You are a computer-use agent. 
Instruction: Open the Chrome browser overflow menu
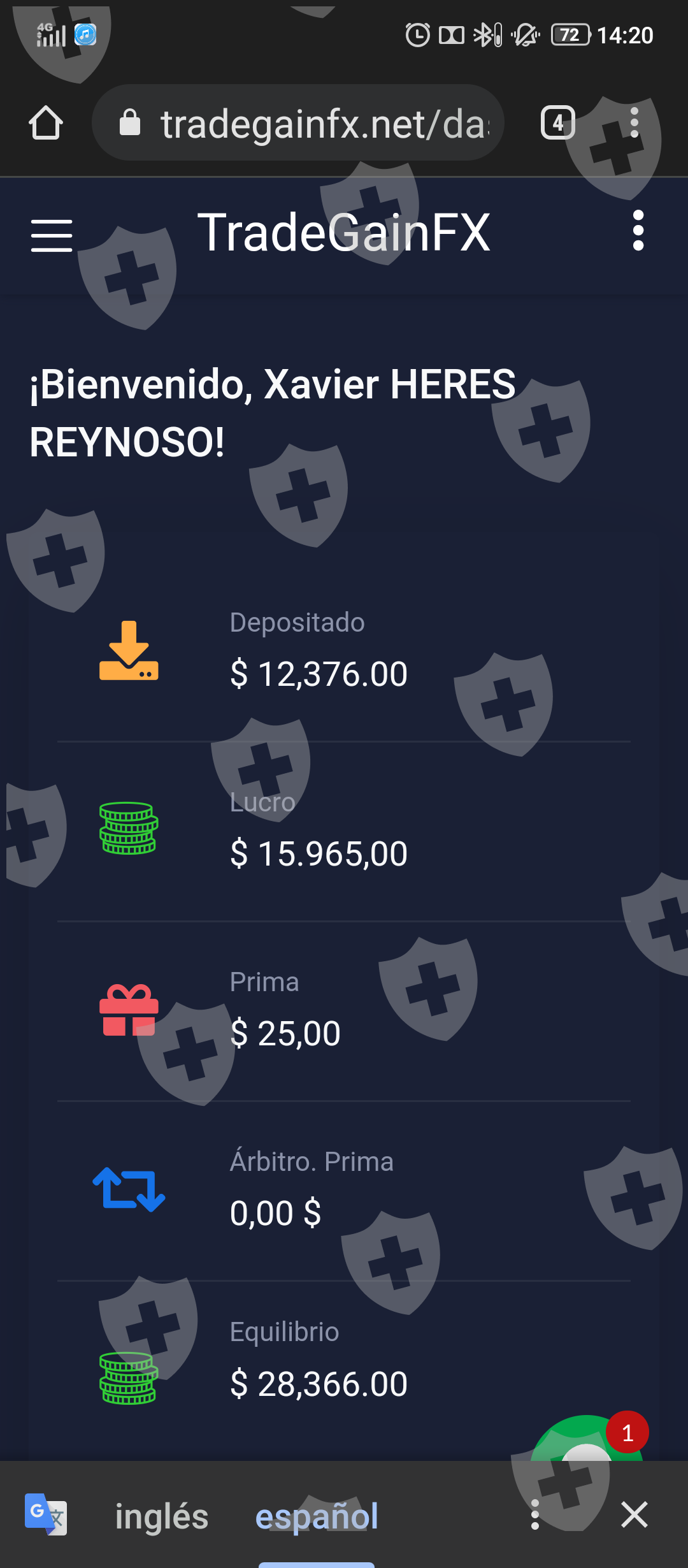click(634, 123)
